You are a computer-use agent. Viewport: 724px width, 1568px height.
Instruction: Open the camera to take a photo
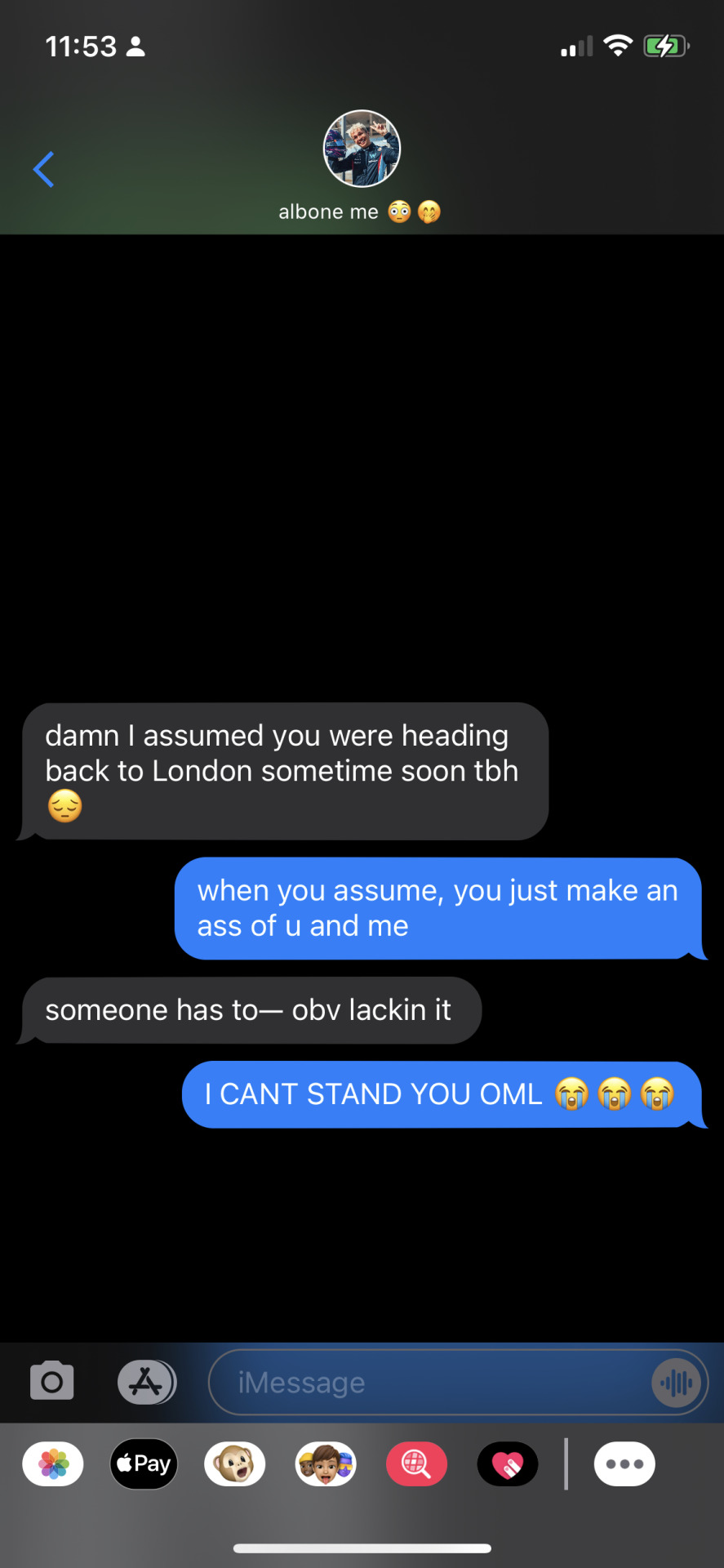pos(52,1382)
